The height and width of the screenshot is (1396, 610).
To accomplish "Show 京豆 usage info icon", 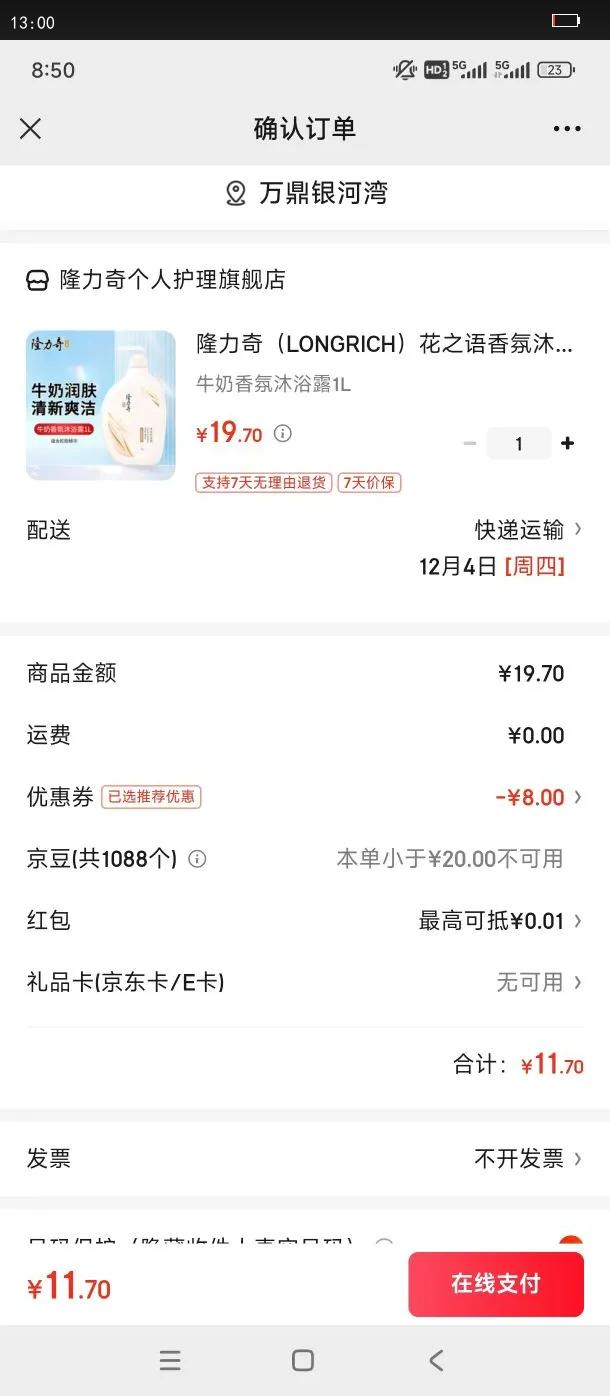I will 198,859.
